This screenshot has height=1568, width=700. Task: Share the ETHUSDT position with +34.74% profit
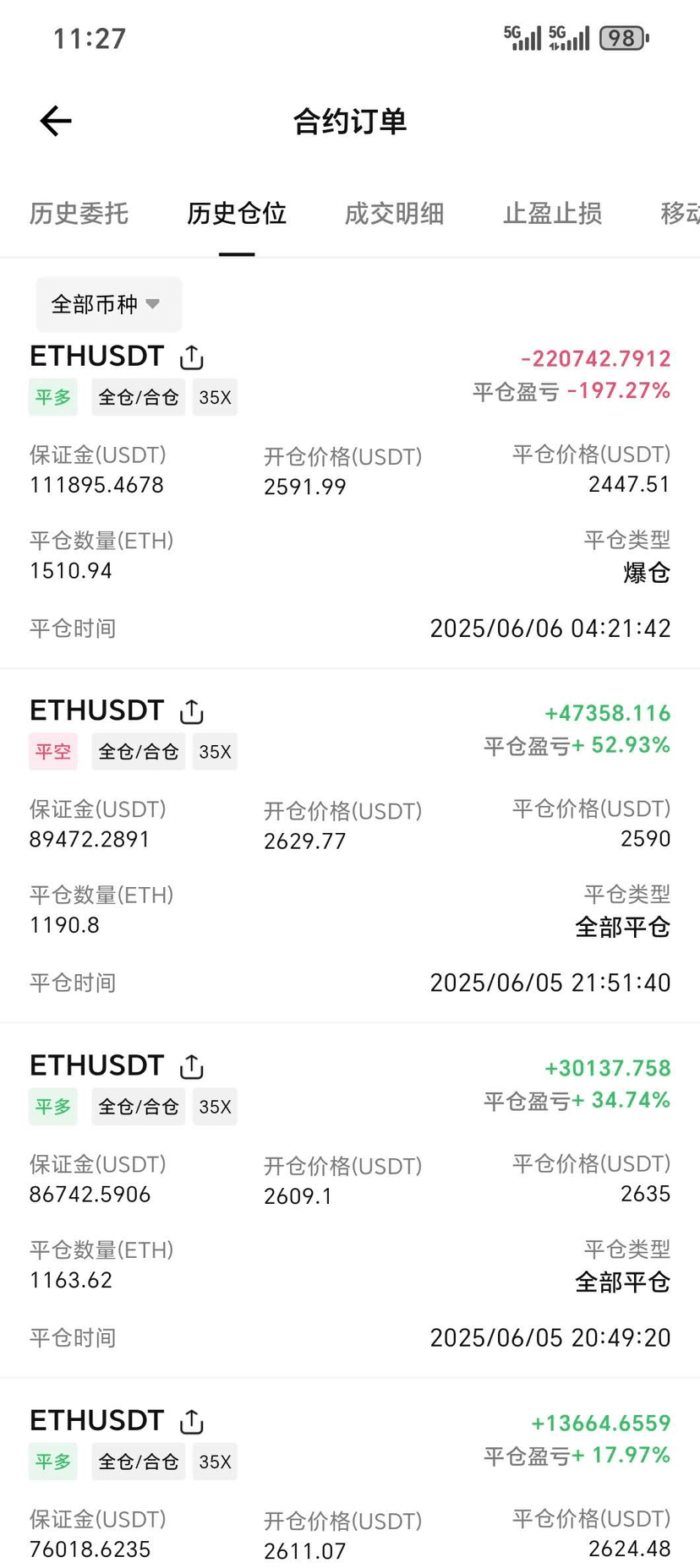(192, 1067)
